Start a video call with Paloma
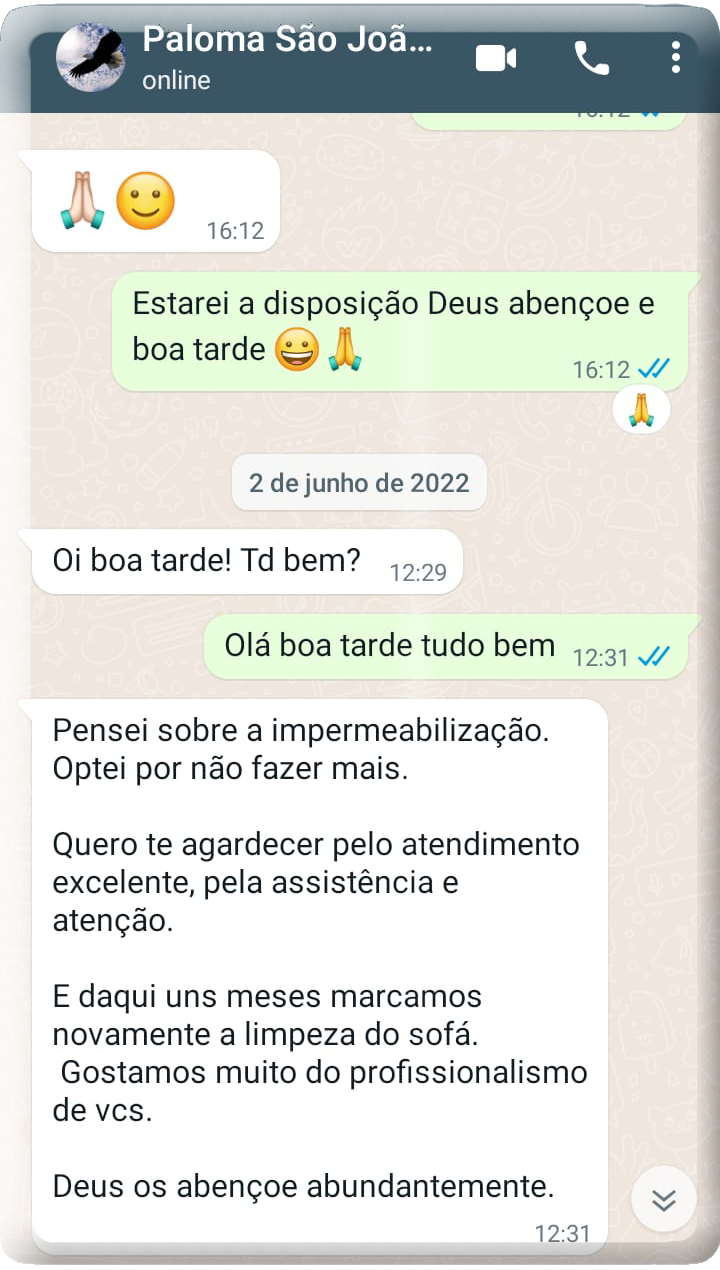The width and height of the screenshot is (720, 1270). tap(495, 59)
